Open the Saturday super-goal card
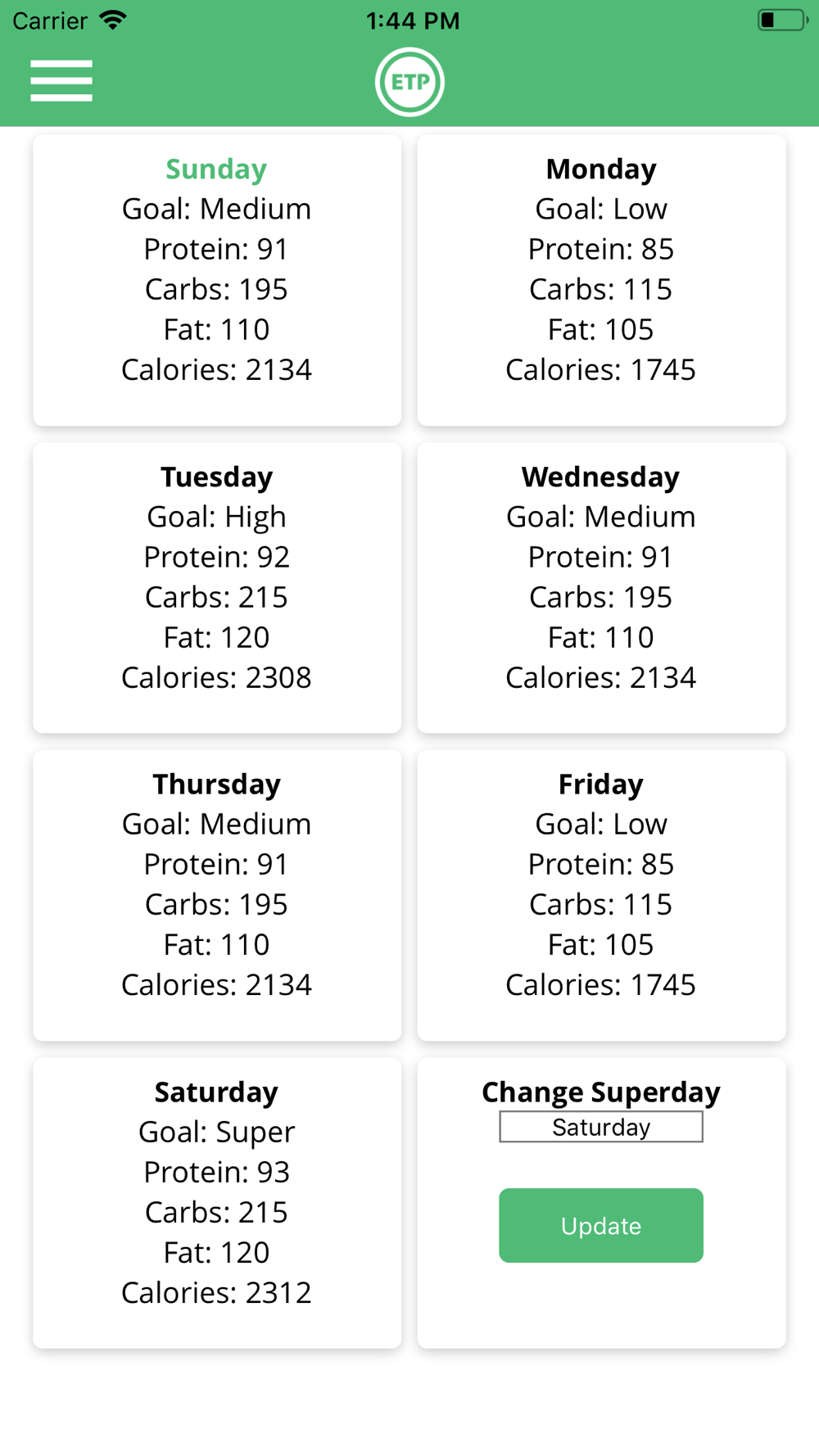Screen dimensions: 819x1456 (x=217, y=1203)
